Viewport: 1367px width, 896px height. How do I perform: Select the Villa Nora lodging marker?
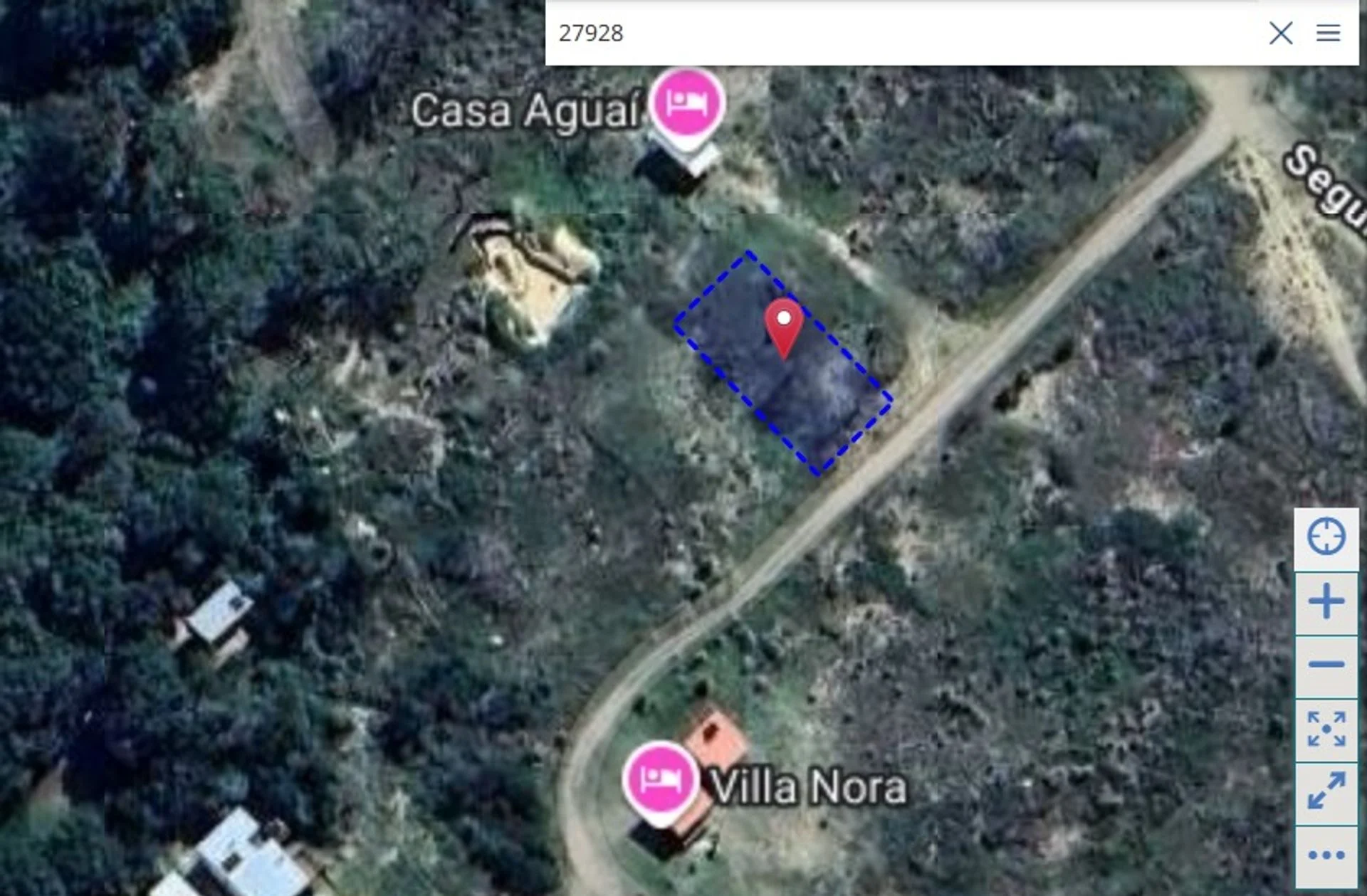pos(660,779)
